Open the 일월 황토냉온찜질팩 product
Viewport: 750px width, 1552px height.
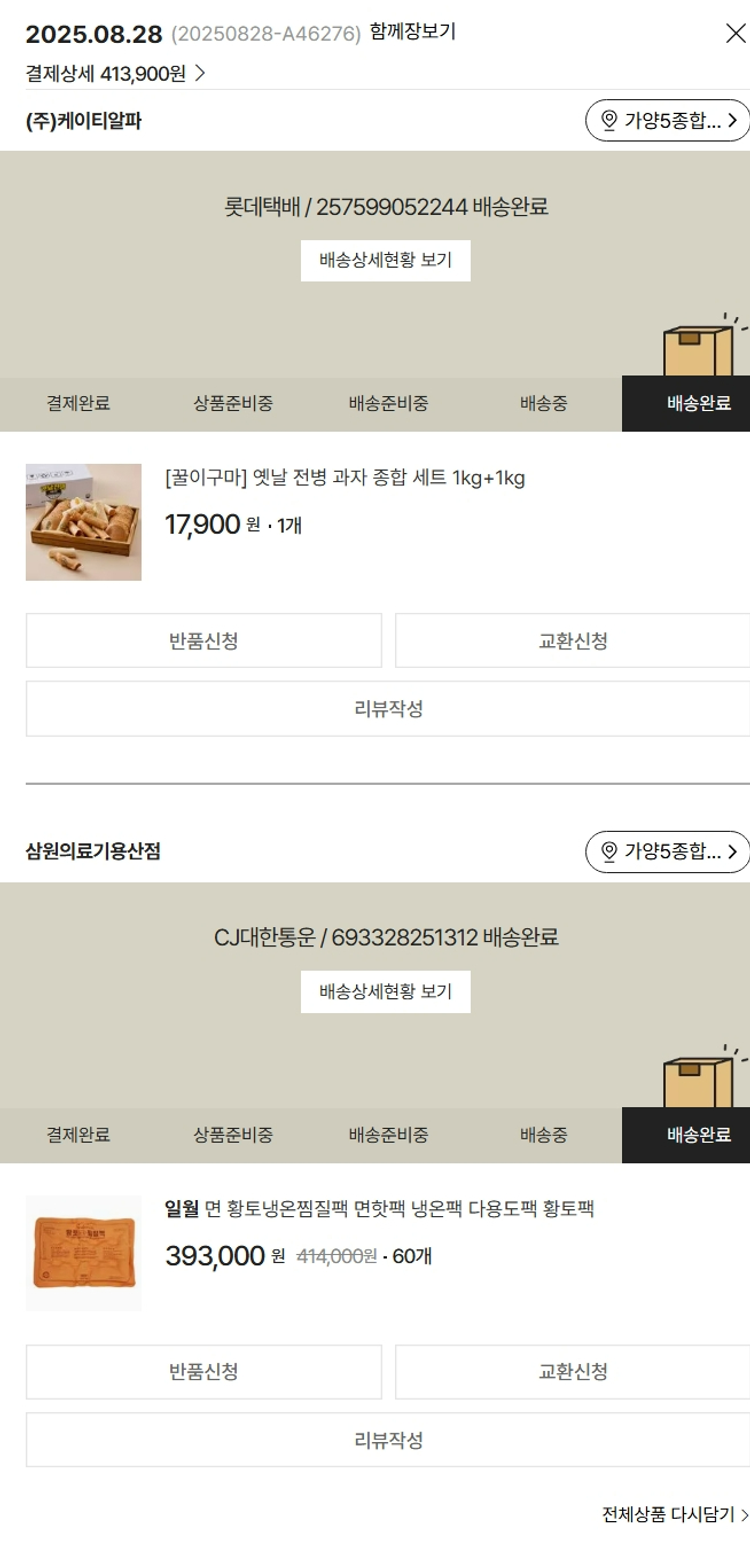[378, 1210]
